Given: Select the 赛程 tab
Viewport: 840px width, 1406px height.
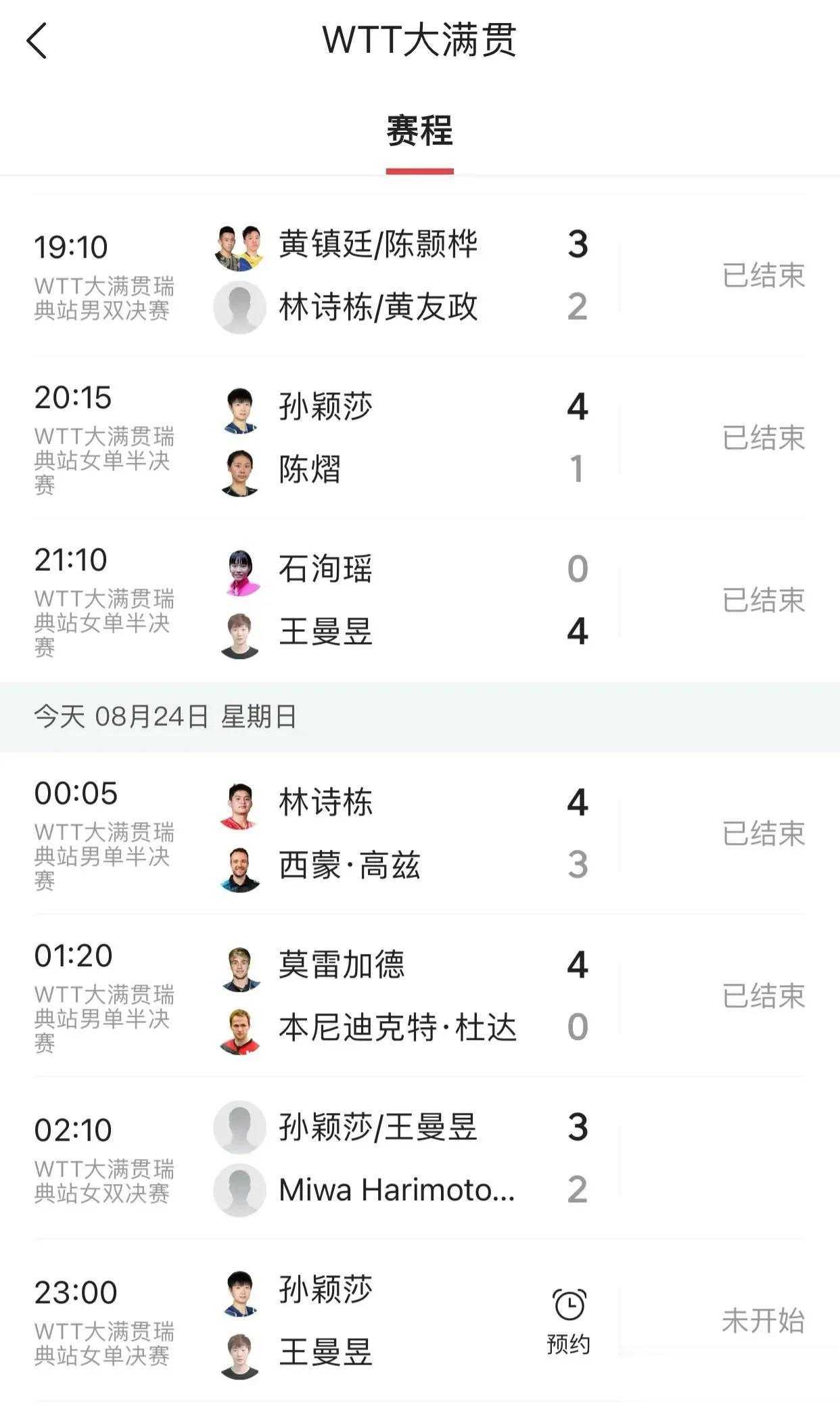Looking at the screenshot, I should 419,131.
